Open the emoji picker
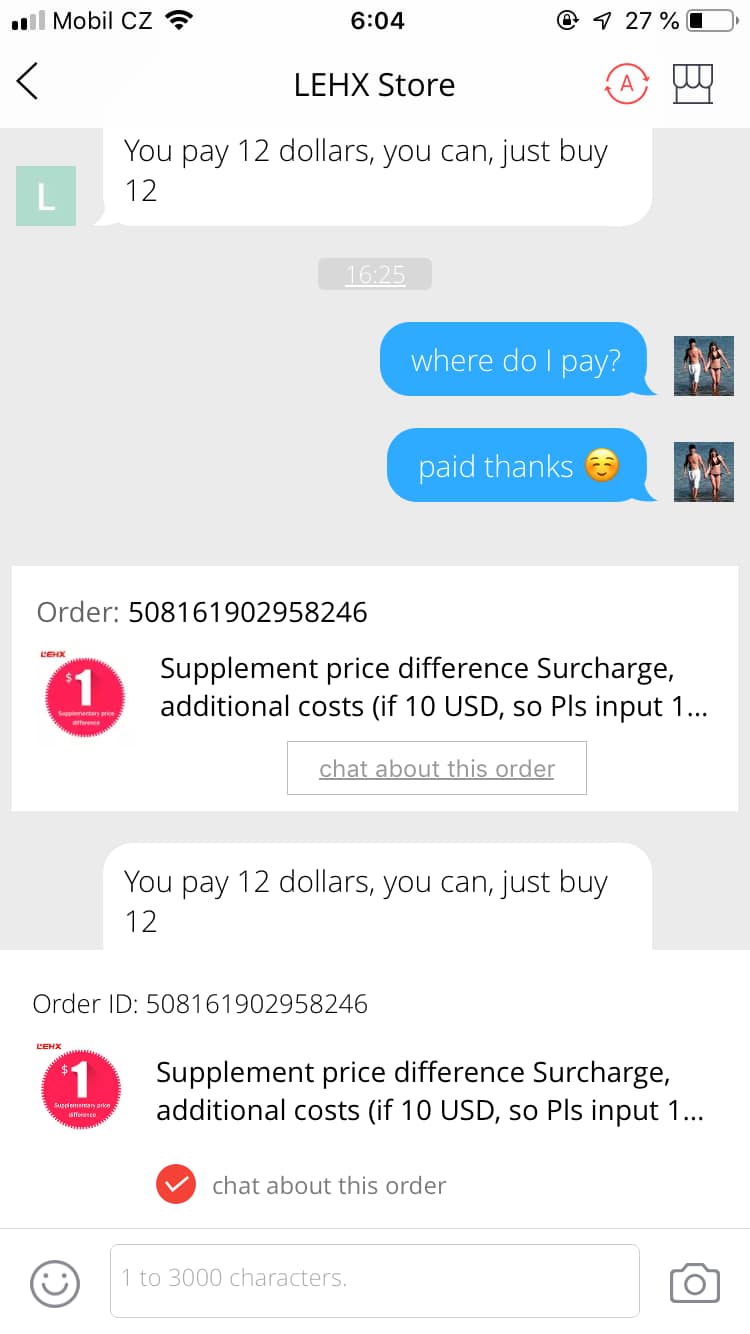 point(55,1281)
